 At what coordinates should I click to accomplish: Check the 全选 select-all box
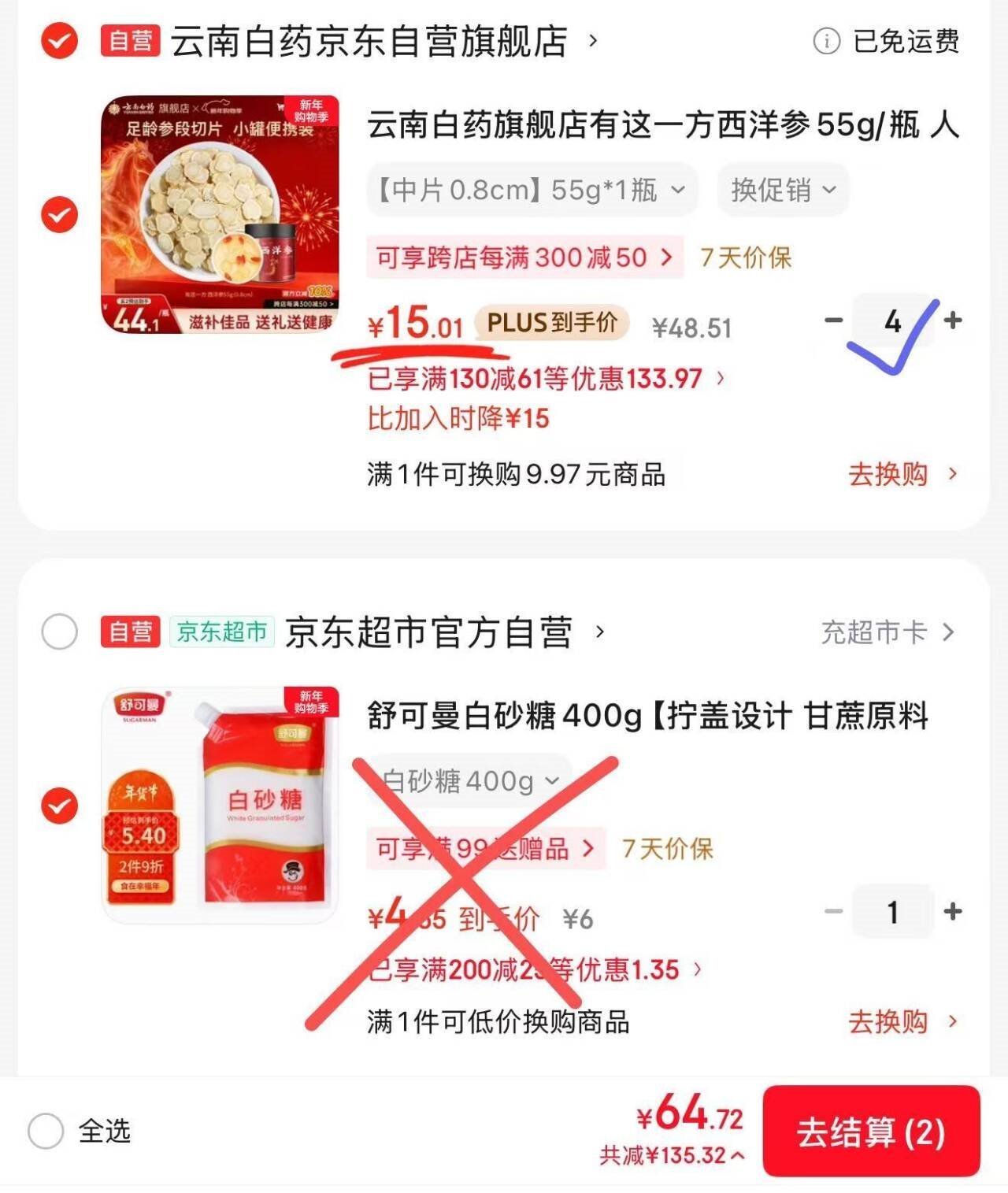tap(46, 1132)
